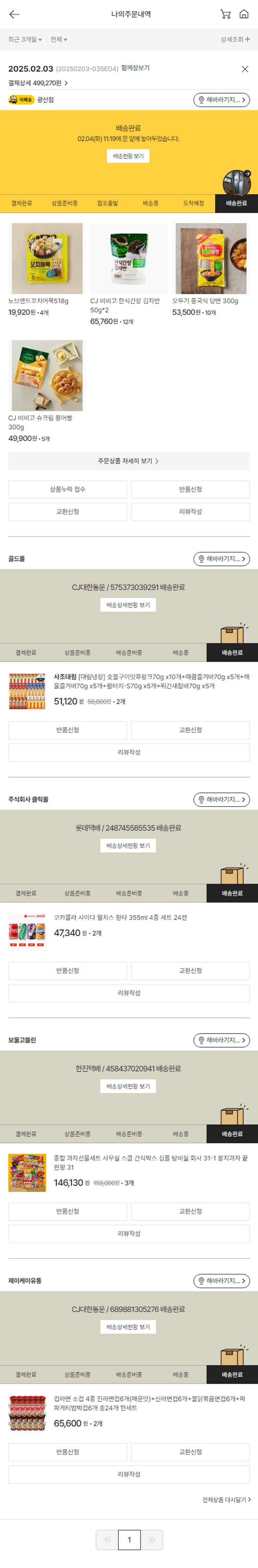The height and width of the screenshot is (1568, 258).
Task: Open the 노브랜드 꼬치어묵 518g product
Action: click(x=47, y=259)
